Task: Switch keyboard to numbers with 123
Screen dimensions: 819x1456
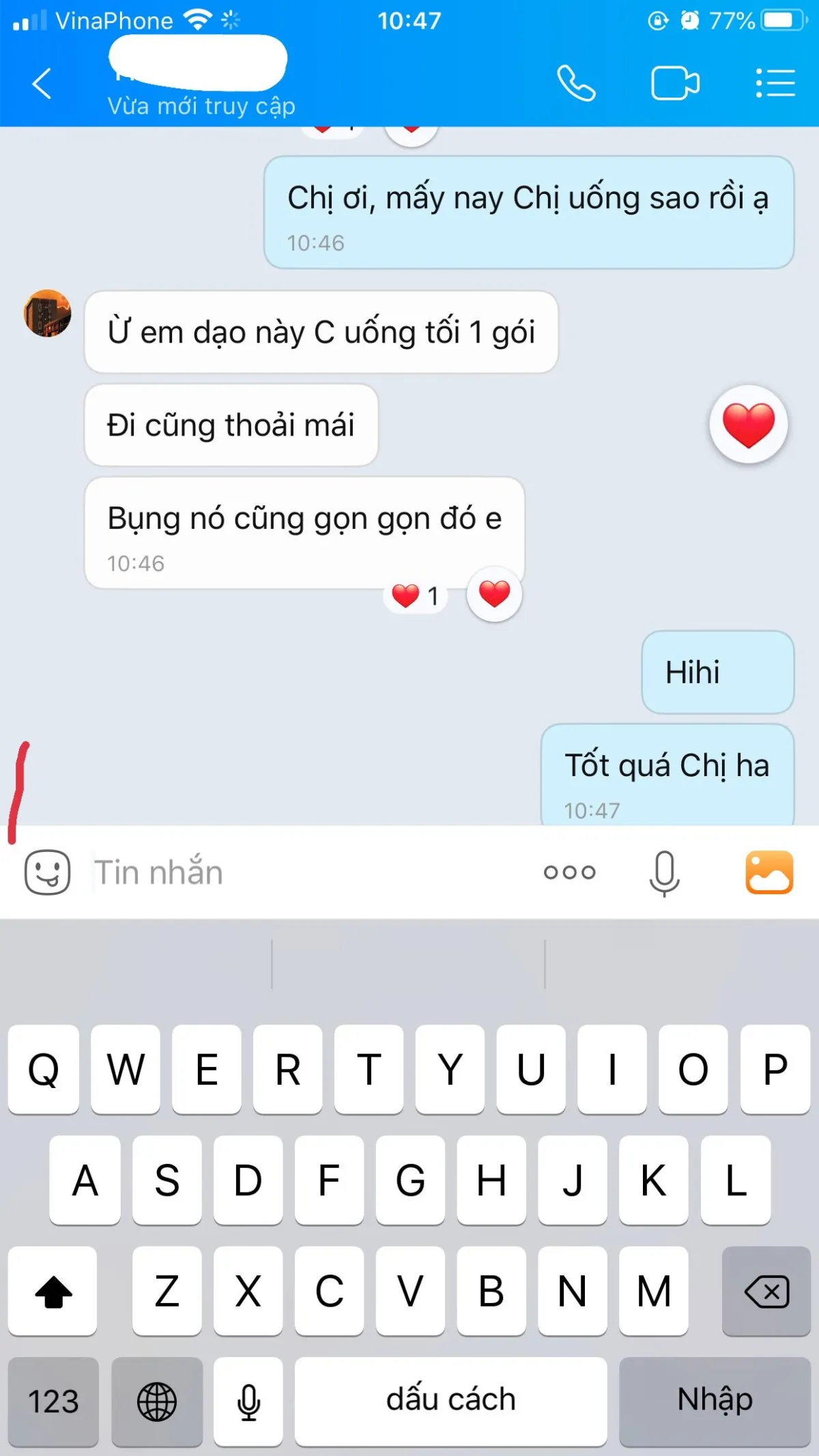Action: coord(53,1401)
